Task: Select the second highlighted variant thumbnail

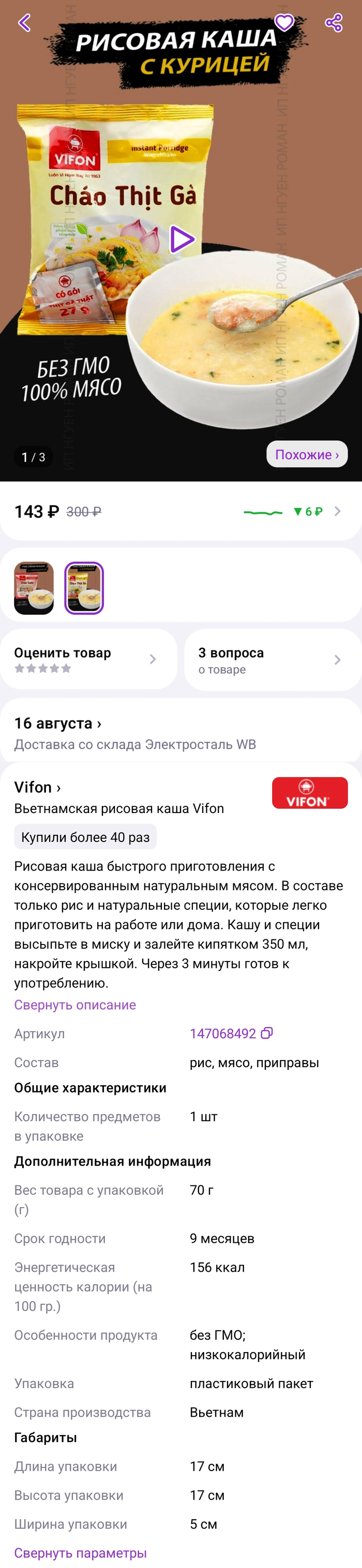Action: [x=84, y=587]
